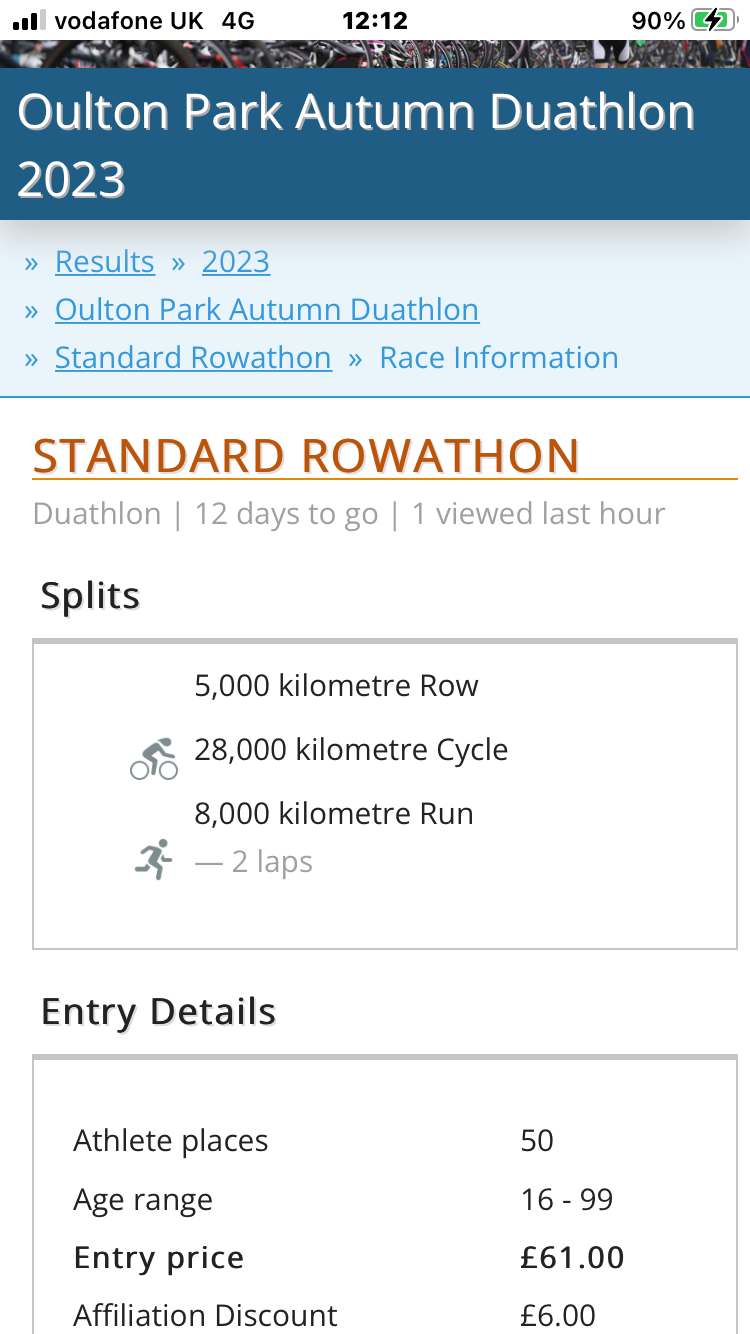Go to the 2023 breadcrumb link

[236, 262]
